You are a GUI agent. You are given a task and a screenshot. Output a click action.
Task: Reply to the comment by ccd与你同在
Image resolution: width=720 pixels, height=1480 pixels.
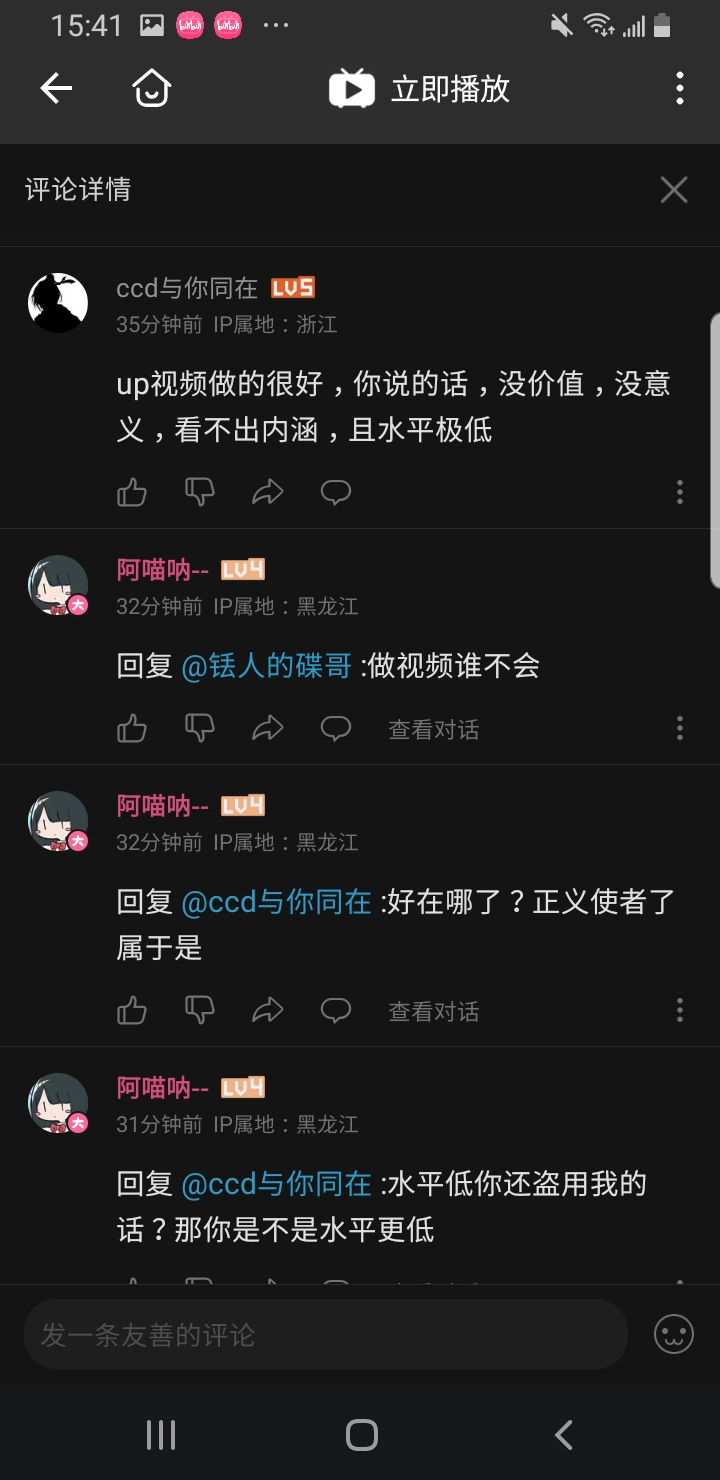click(x=336, y=492)
